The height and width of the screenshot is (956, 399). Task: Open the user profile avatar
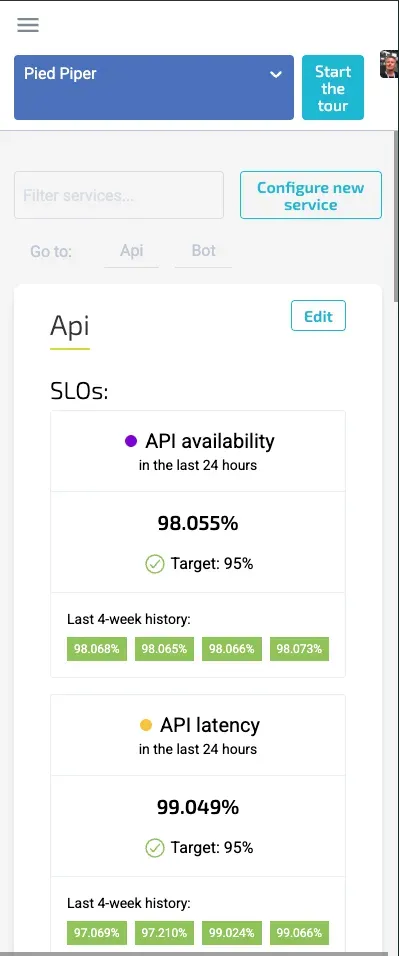click(x=389, y=64)
